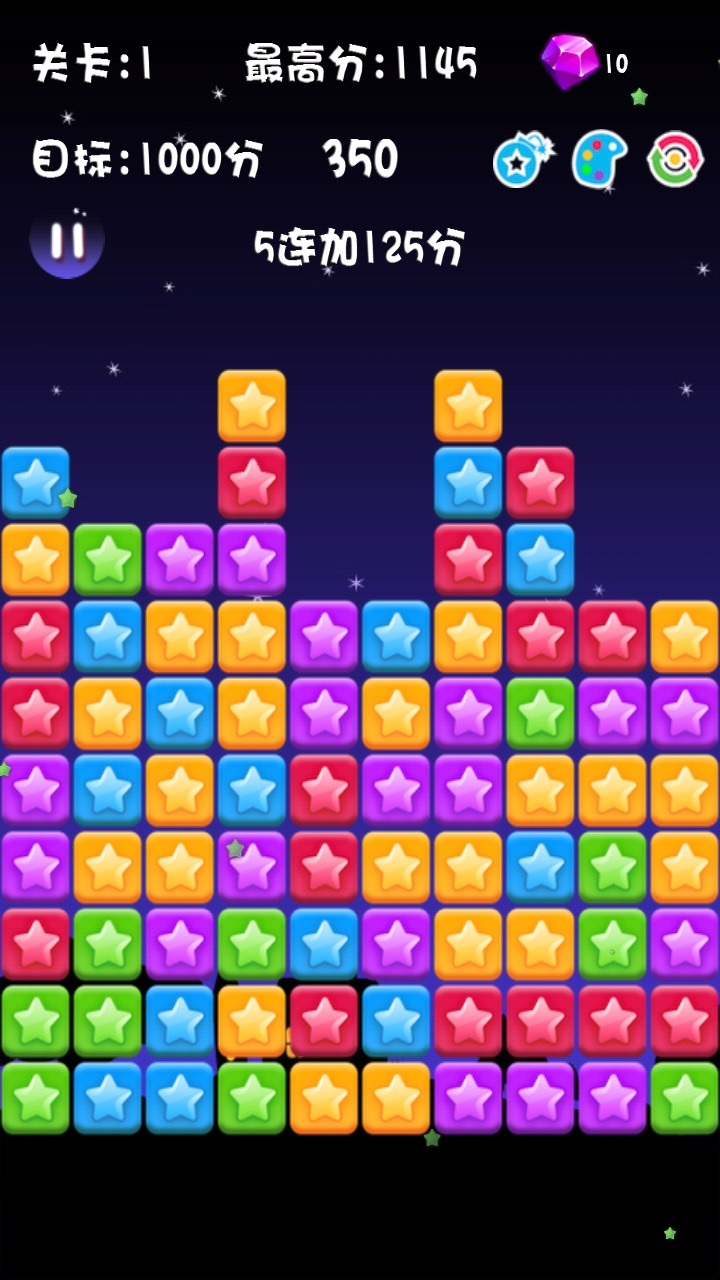Screen dimensions: 720x1280
Task: Activate the paint palette power-up
Action: (x=599, y=160)
